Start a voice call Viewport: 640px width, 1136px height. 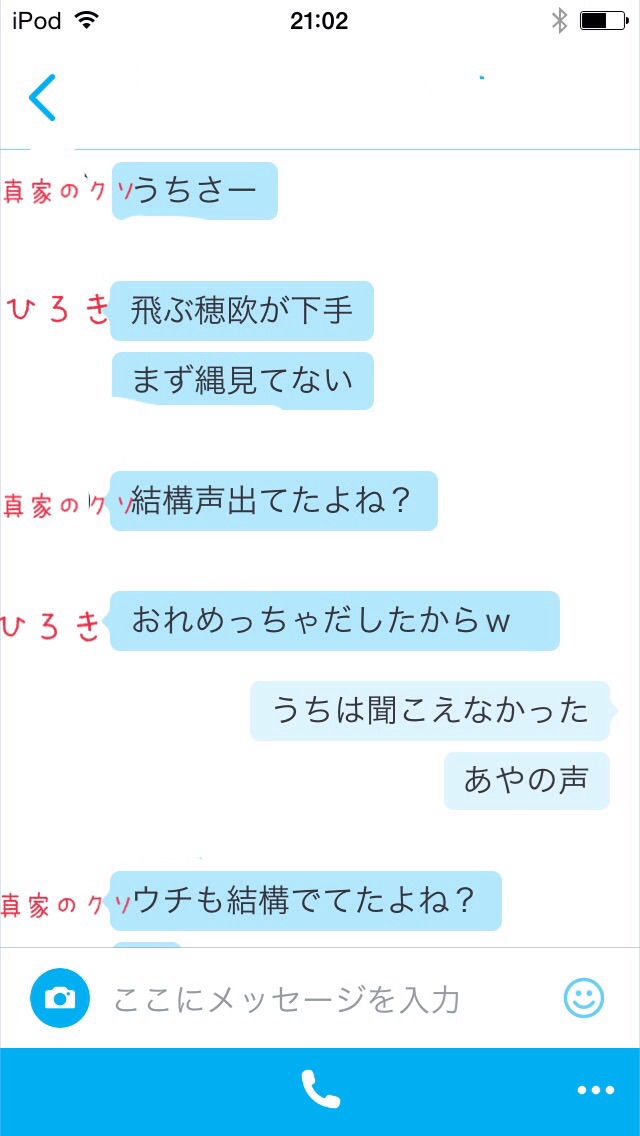pos(320,1090)
